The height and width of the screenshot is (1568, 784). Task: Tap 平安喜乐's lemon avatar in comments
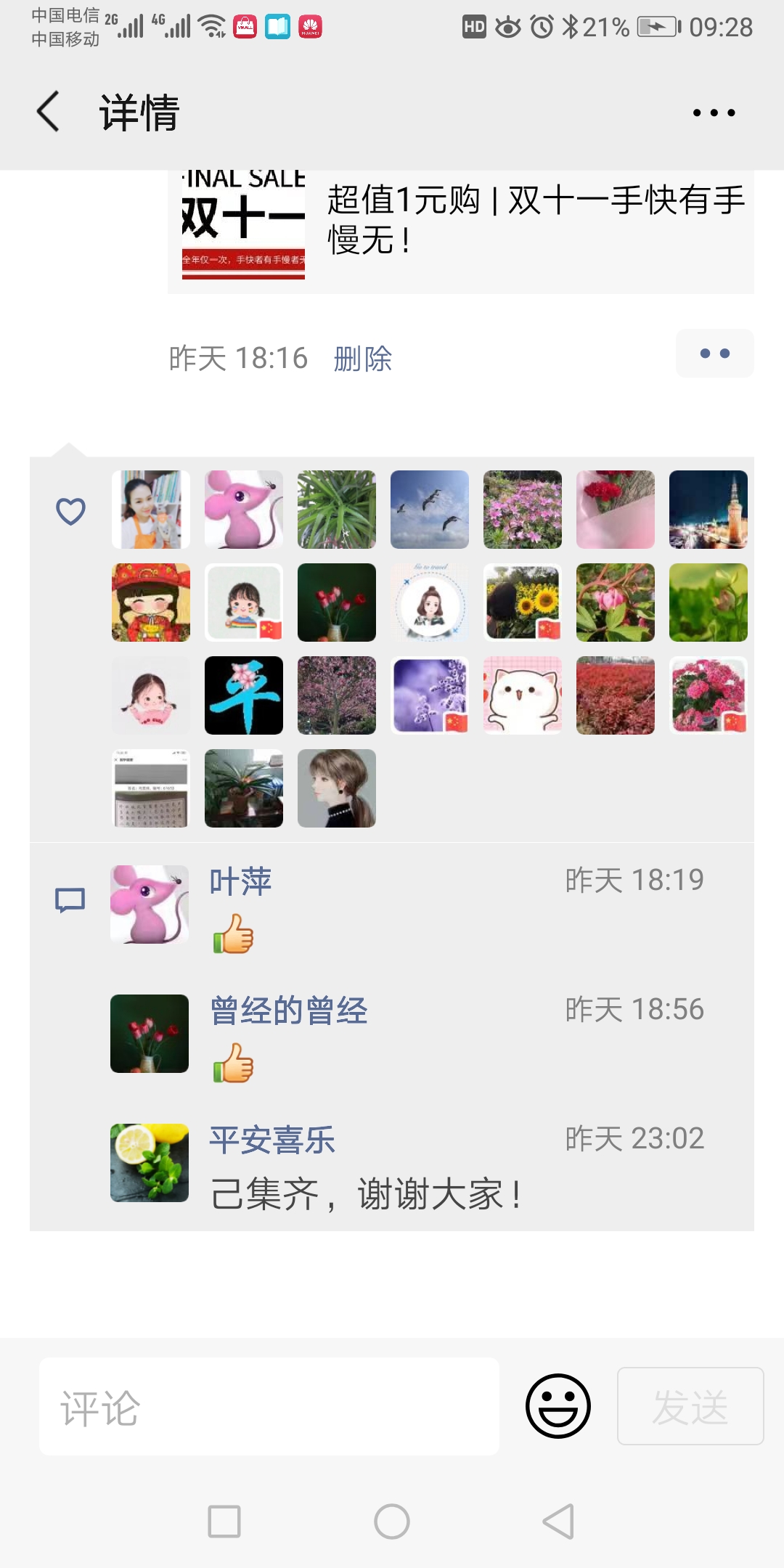tap(150, 1163)
